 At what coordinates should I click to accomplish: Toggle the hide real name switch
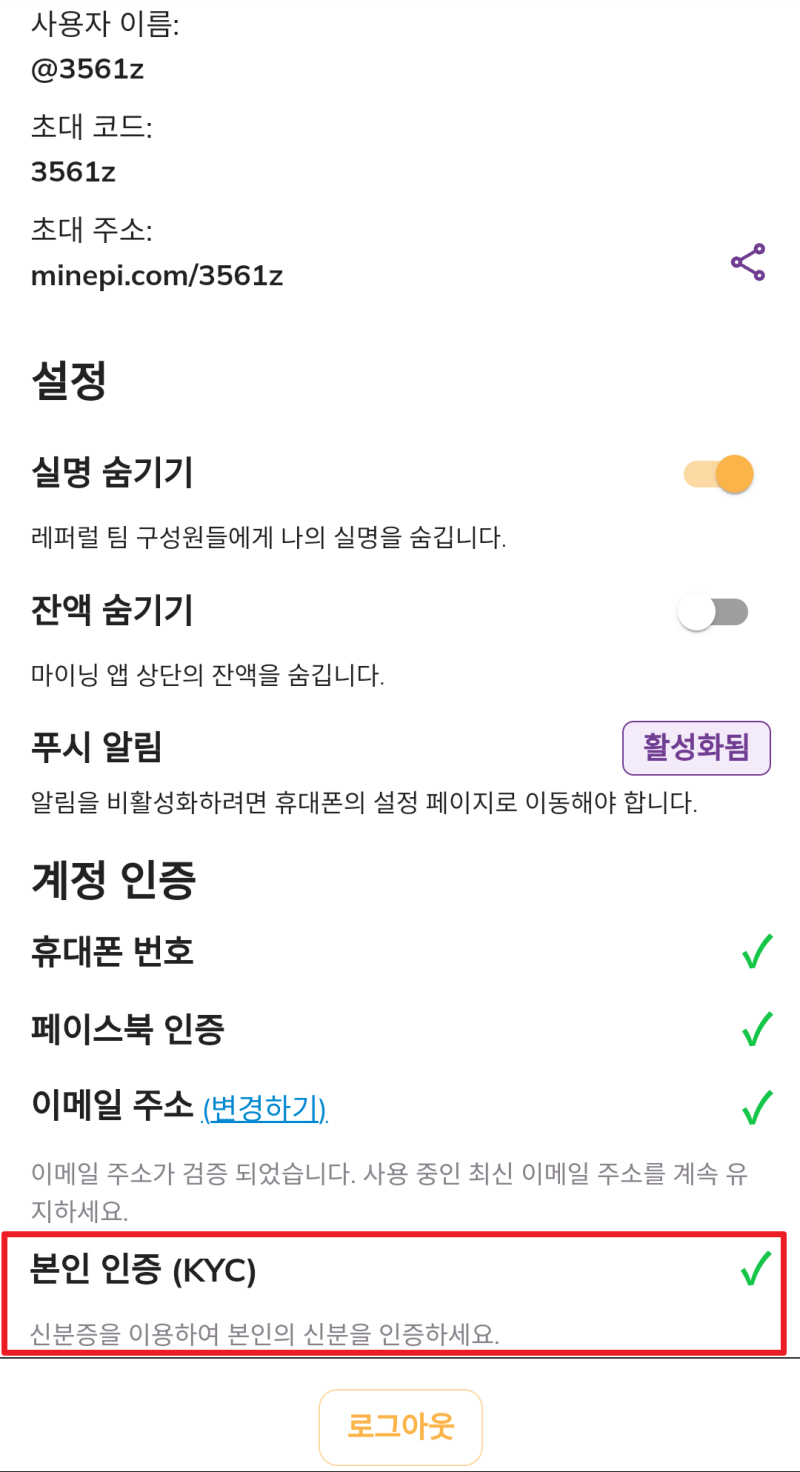click(x=719, y=473)
